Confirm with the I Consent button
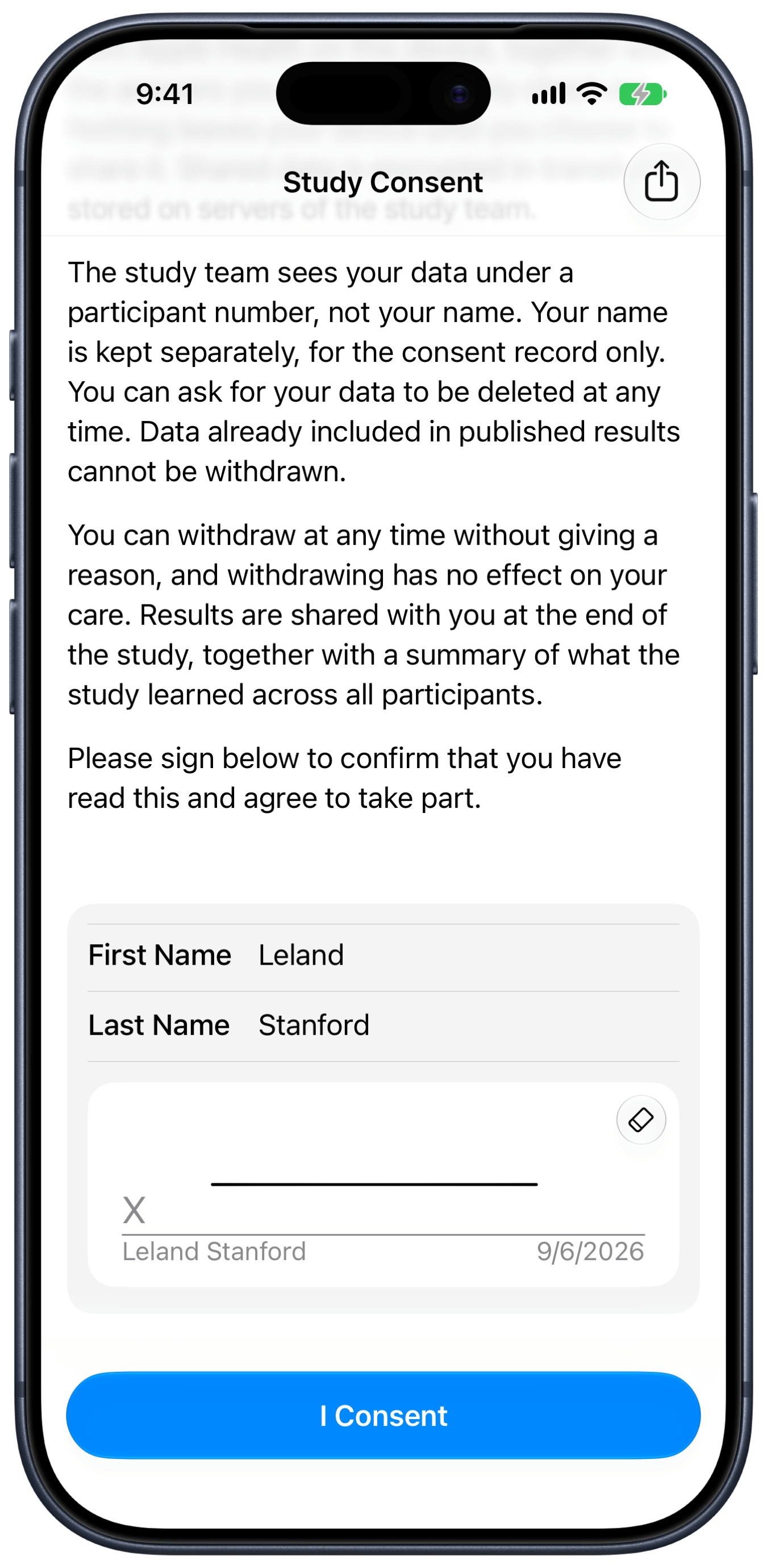The image size is (767, 1568). click(383, 1415)
